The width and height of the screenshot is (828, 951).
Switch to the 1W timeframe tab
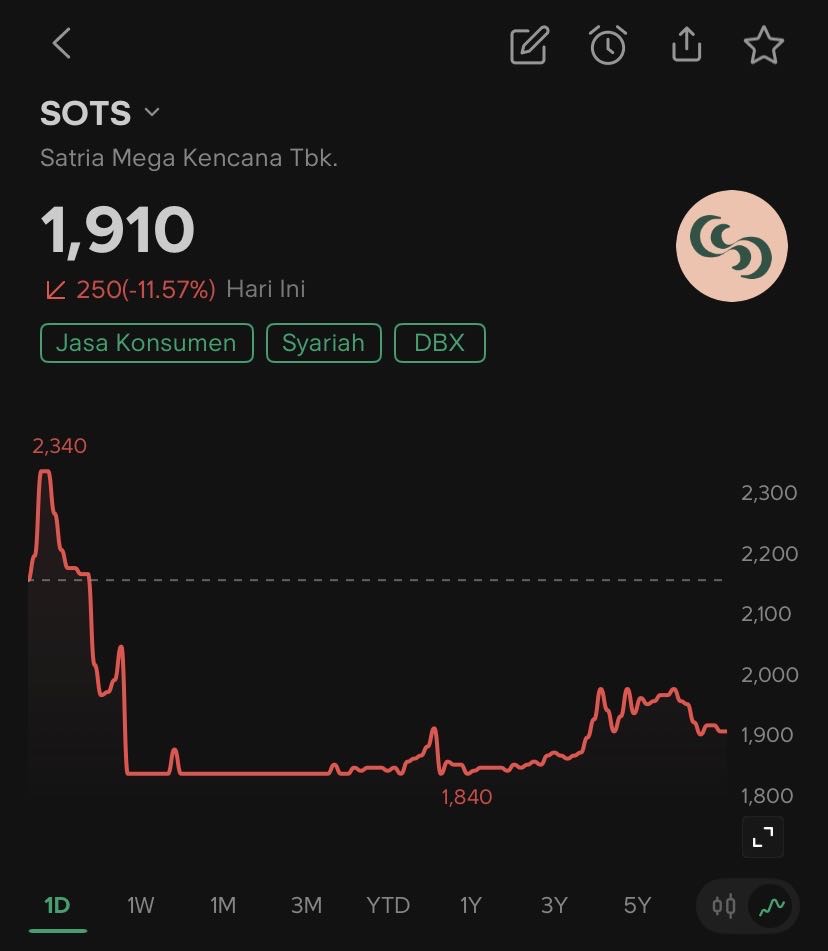tap(140, 905)
